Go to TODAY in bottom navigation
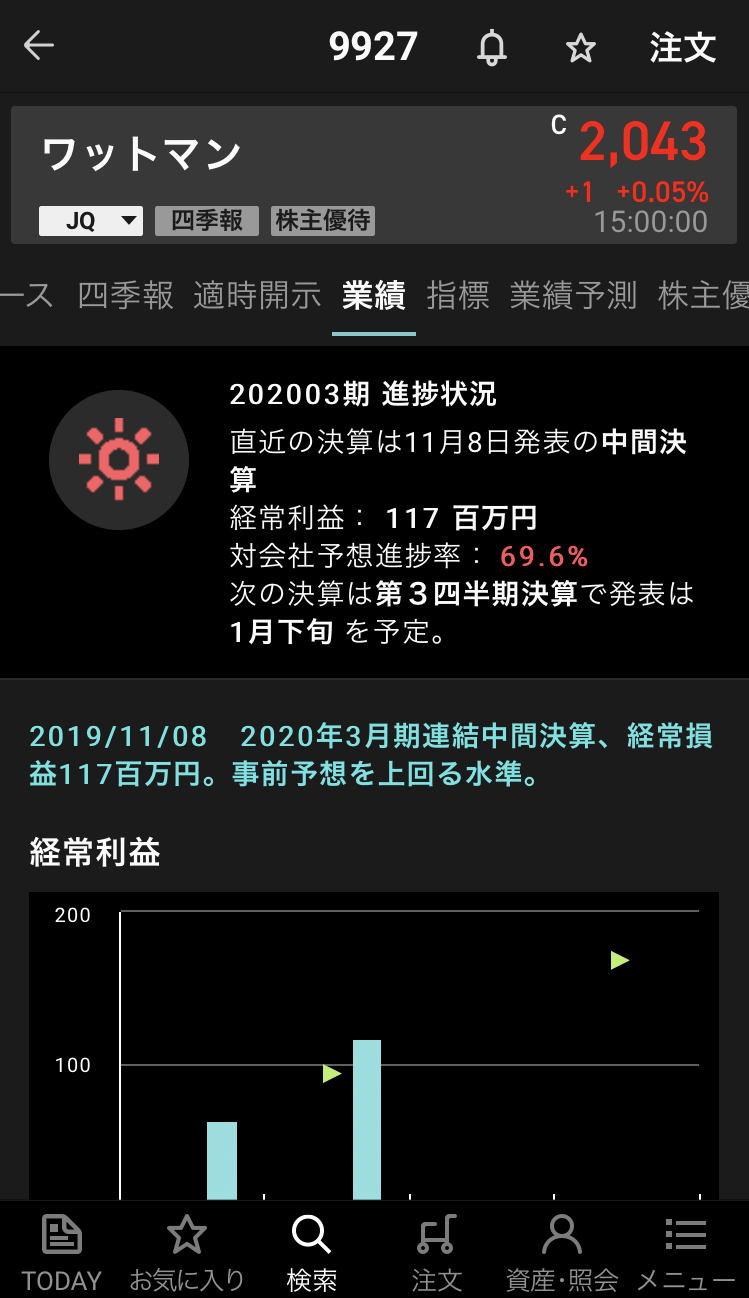The height and width of the screenshot is (1298, 749). point(62,1250)
